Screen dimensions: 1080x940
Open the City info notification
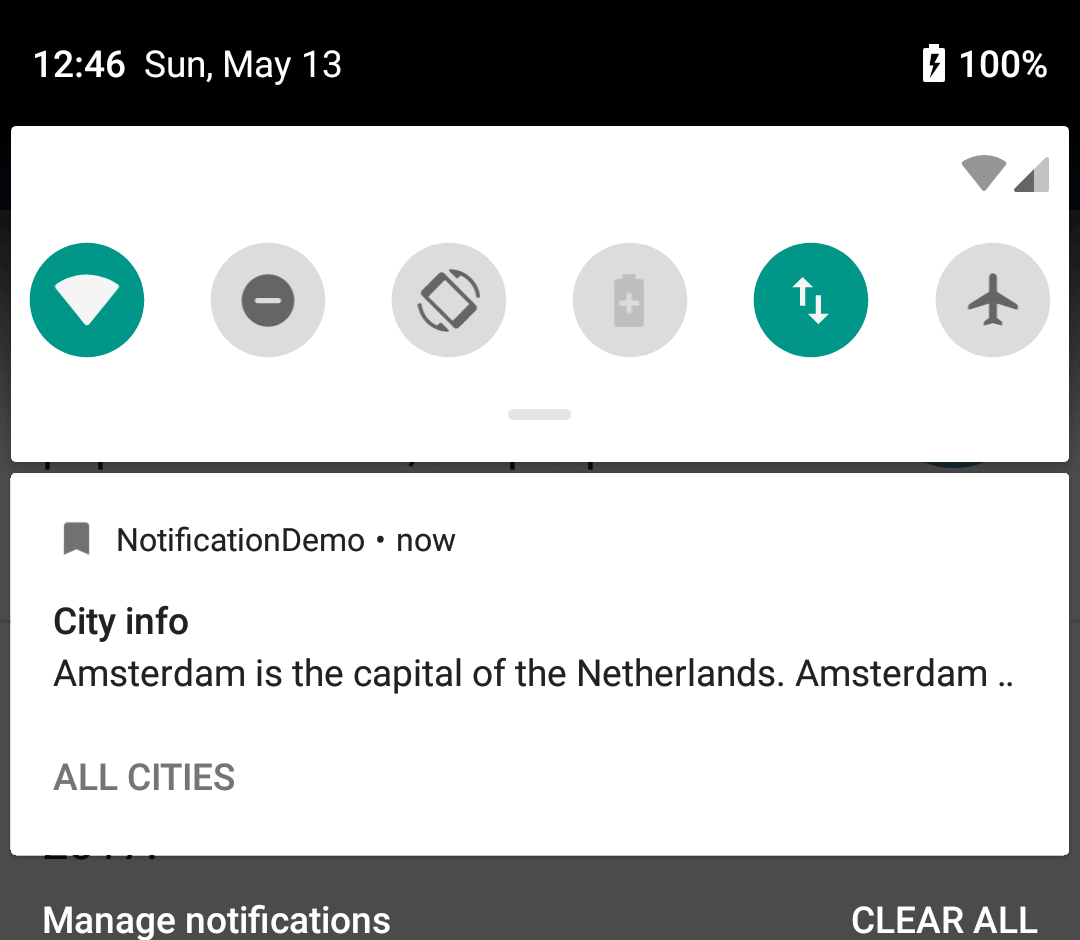coord(533,648)
